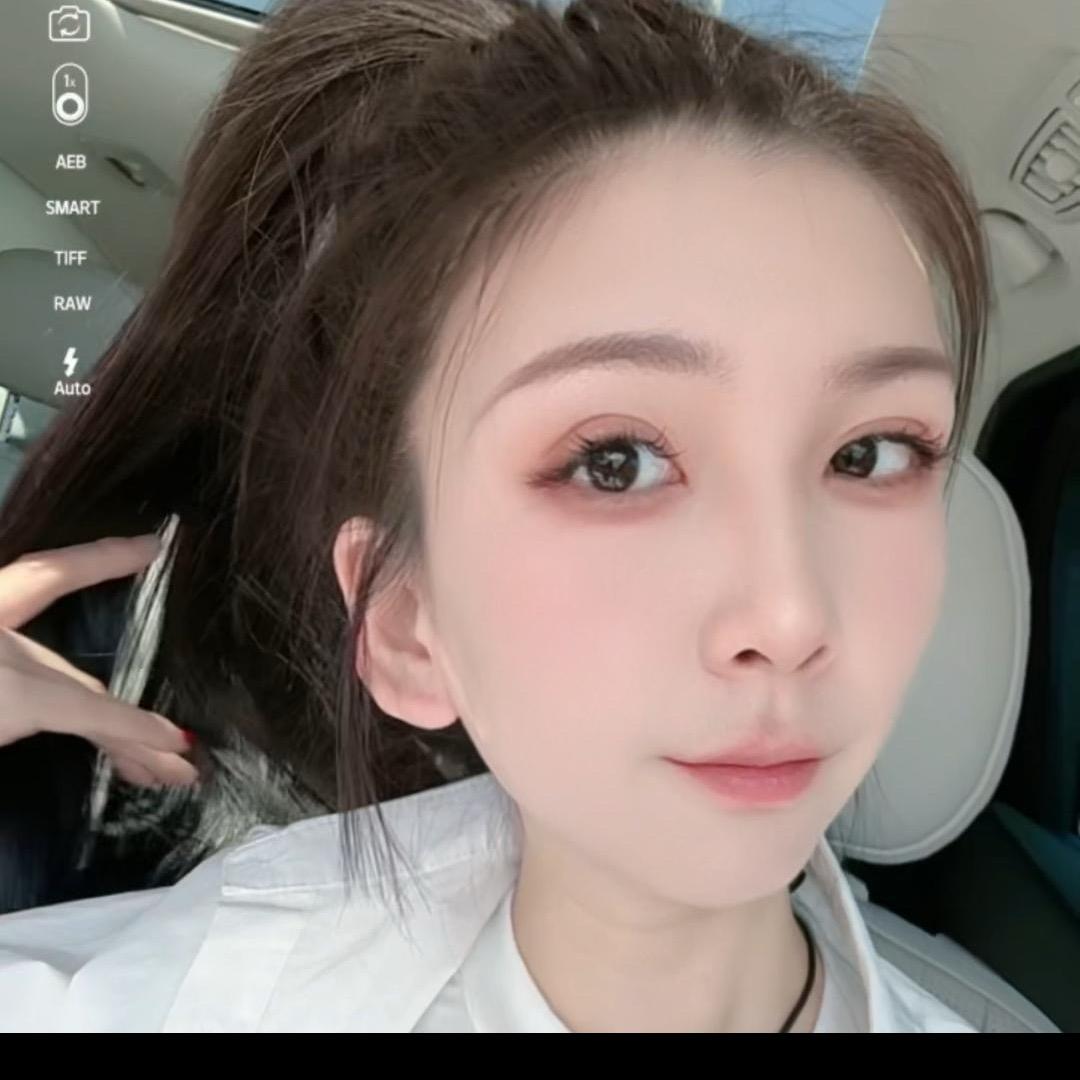Toggle the 1x zoom lens switch
Screen dimensions: 1080x1080
(70, 95)
